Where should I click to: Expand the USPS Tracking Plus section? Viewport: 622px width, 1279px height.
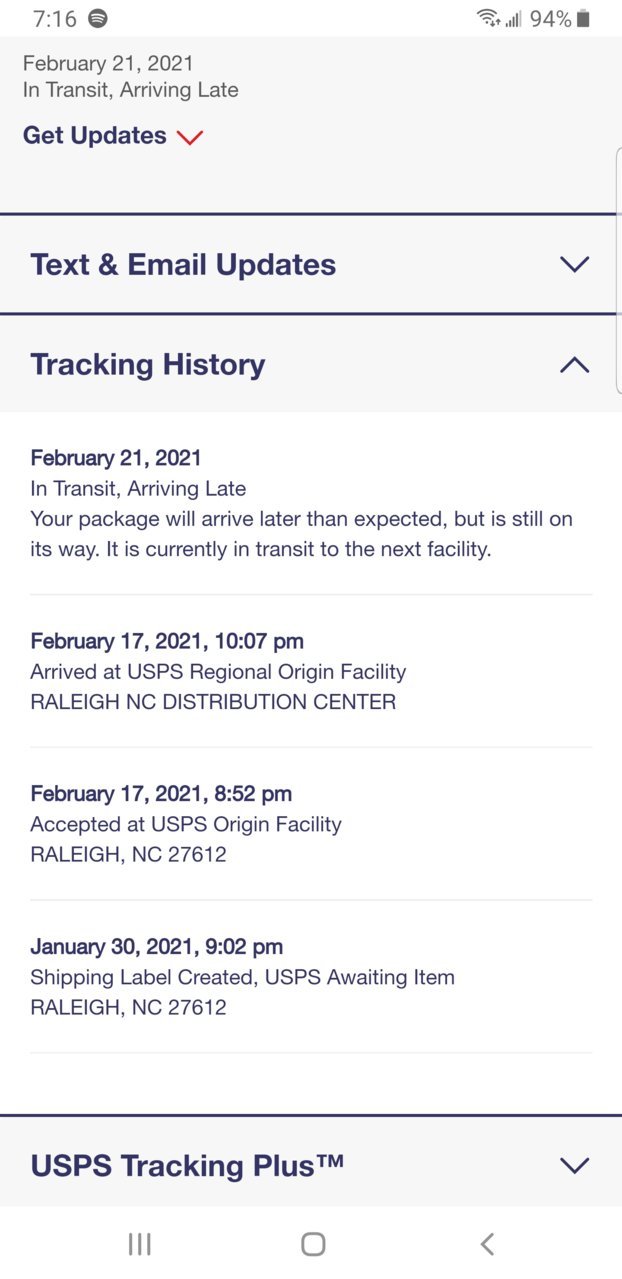pos(310,1165)
